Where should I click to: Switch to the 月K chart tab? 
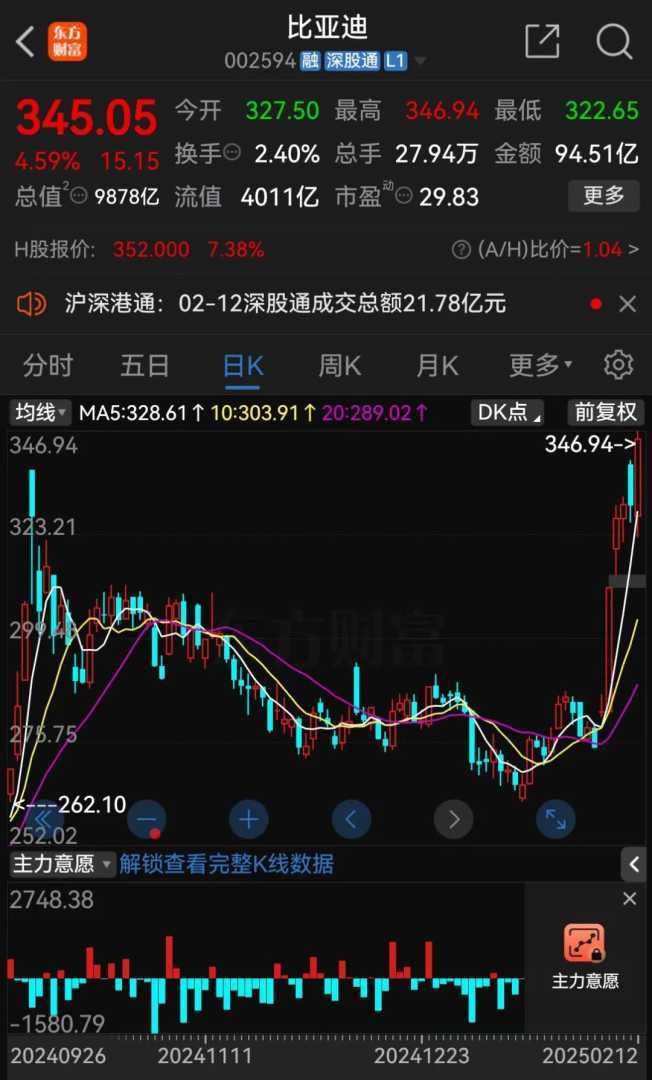pyautogui.click(x=436, y=365)
